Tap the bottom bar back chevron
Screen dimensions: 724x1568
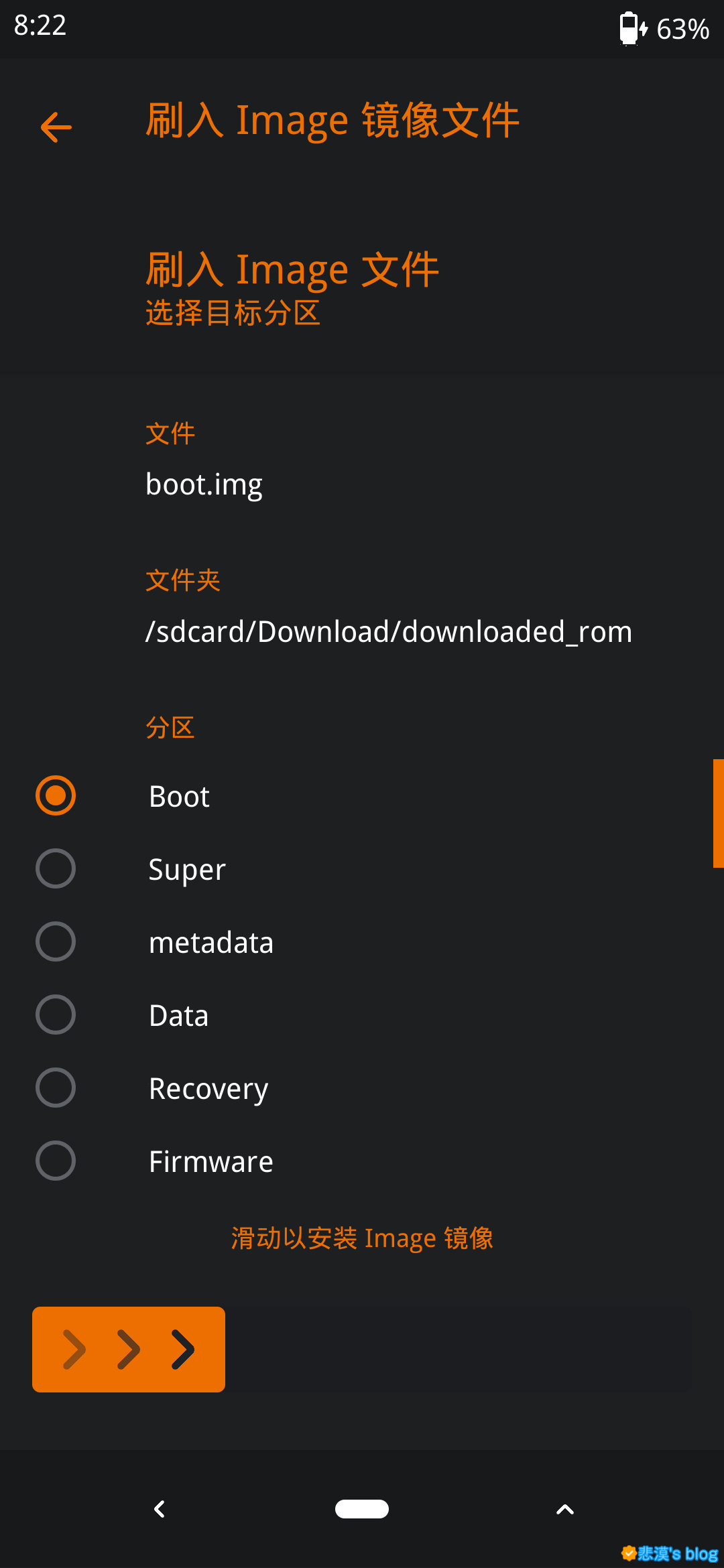pyautogui.click(x=160, y=1509)
